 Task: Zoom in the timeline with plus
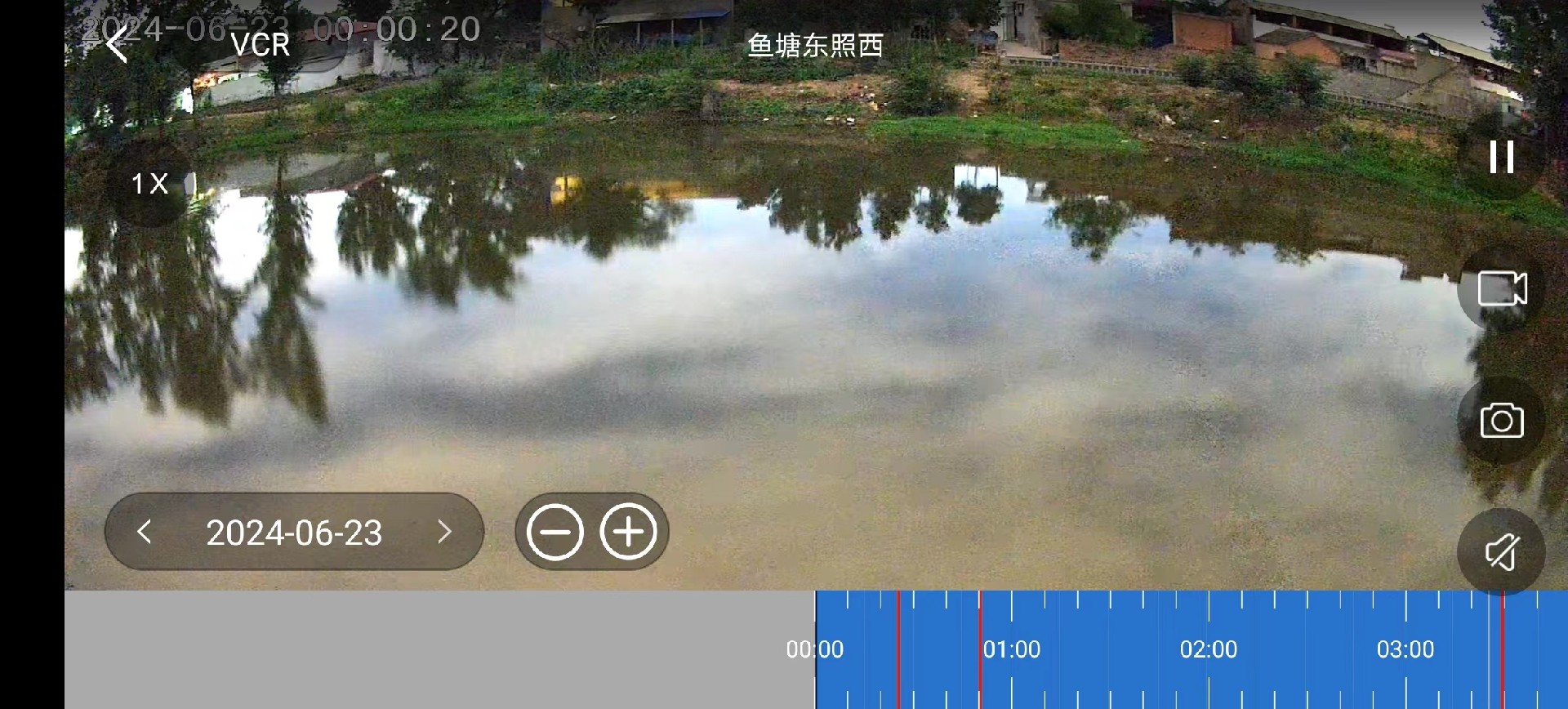(x=628, y=533)
